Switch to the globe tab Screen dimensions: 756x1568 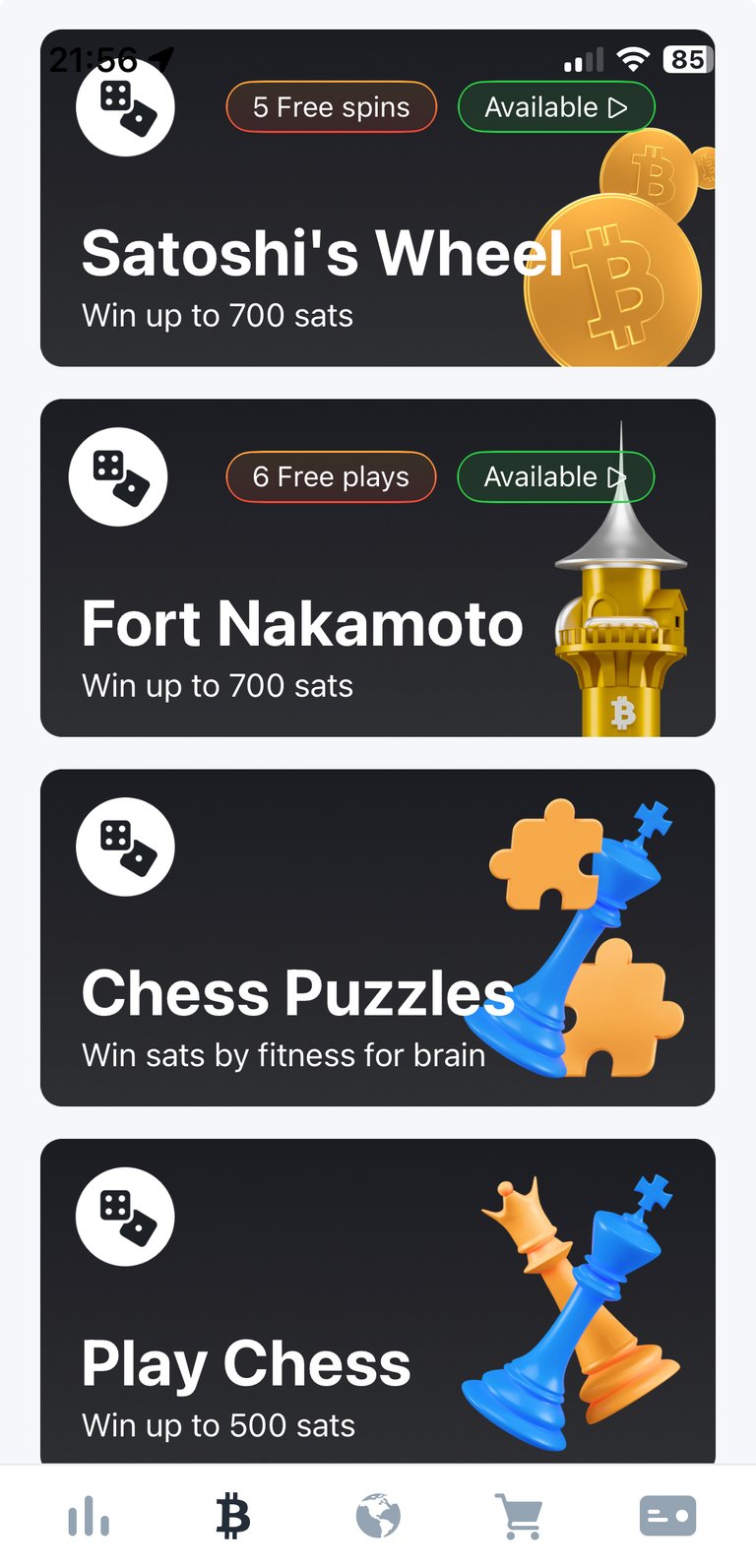(x=378, y=1516)
